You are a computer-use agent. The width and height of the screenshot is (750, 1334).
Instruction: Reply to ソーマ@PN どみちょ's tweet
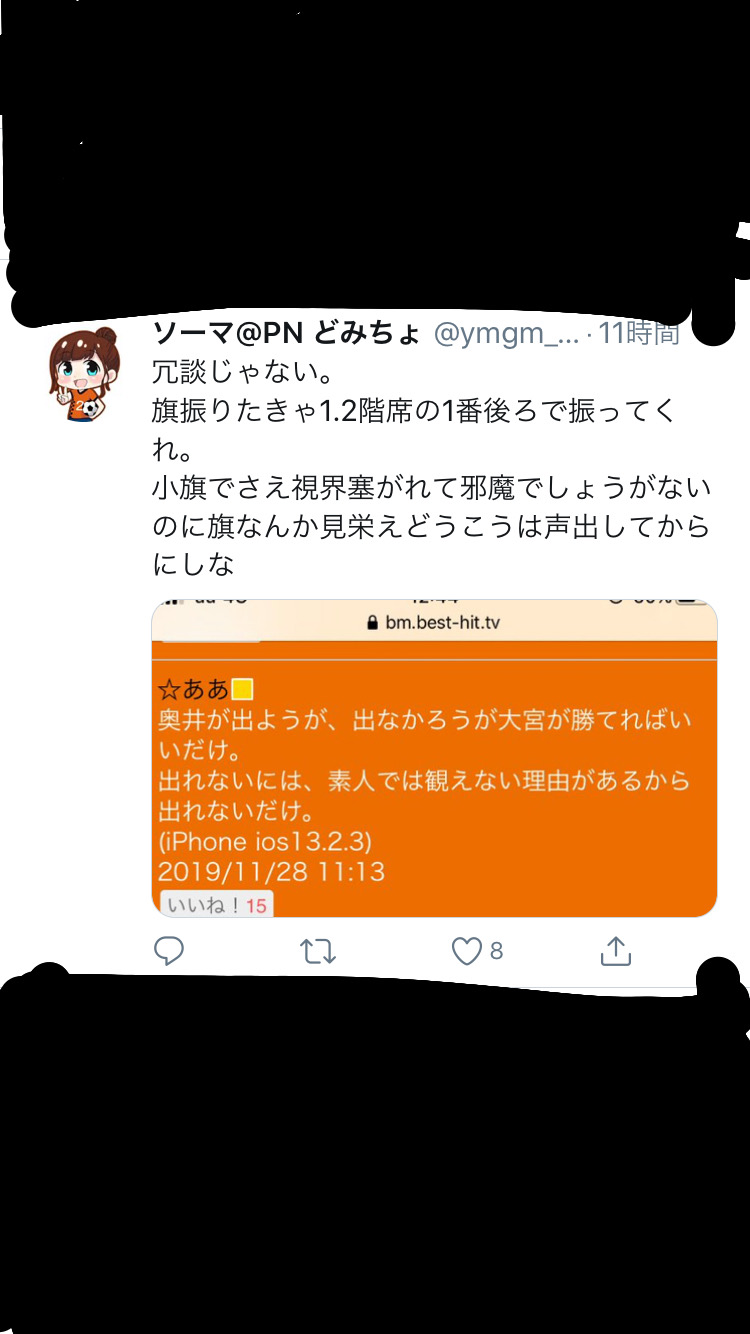point(169,951)
